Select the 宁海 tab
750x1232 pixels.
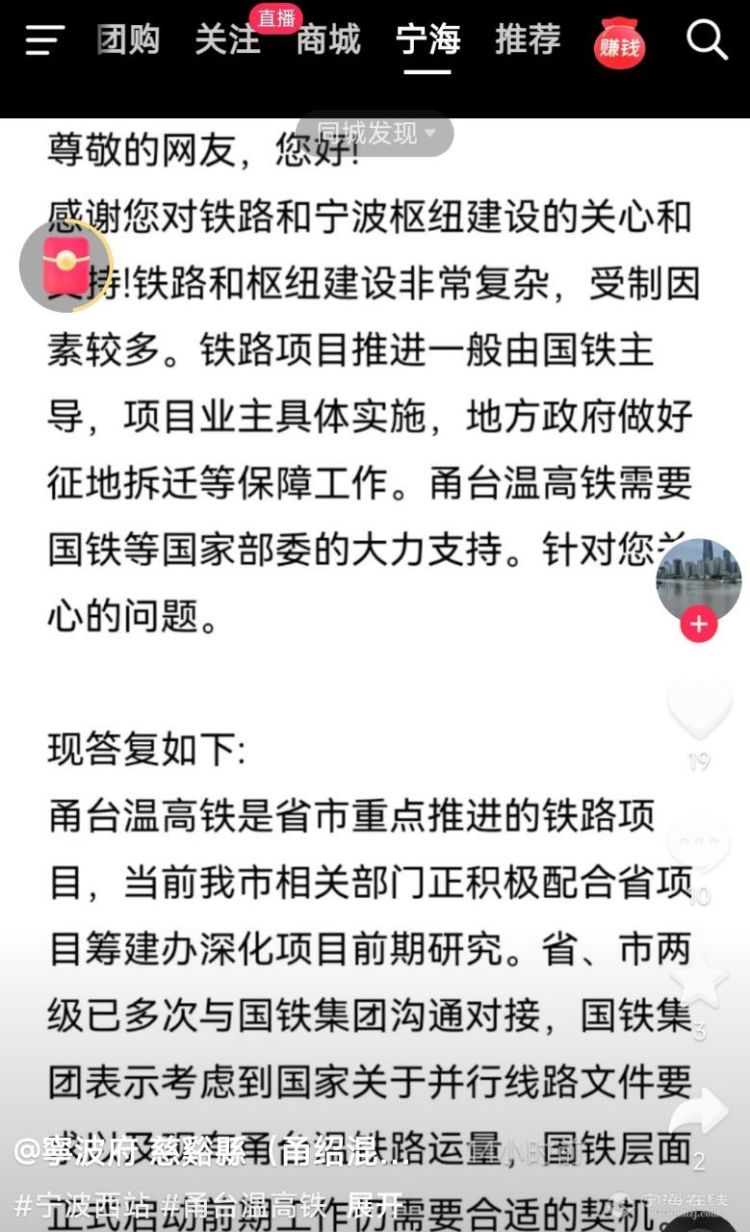(427, 41)
